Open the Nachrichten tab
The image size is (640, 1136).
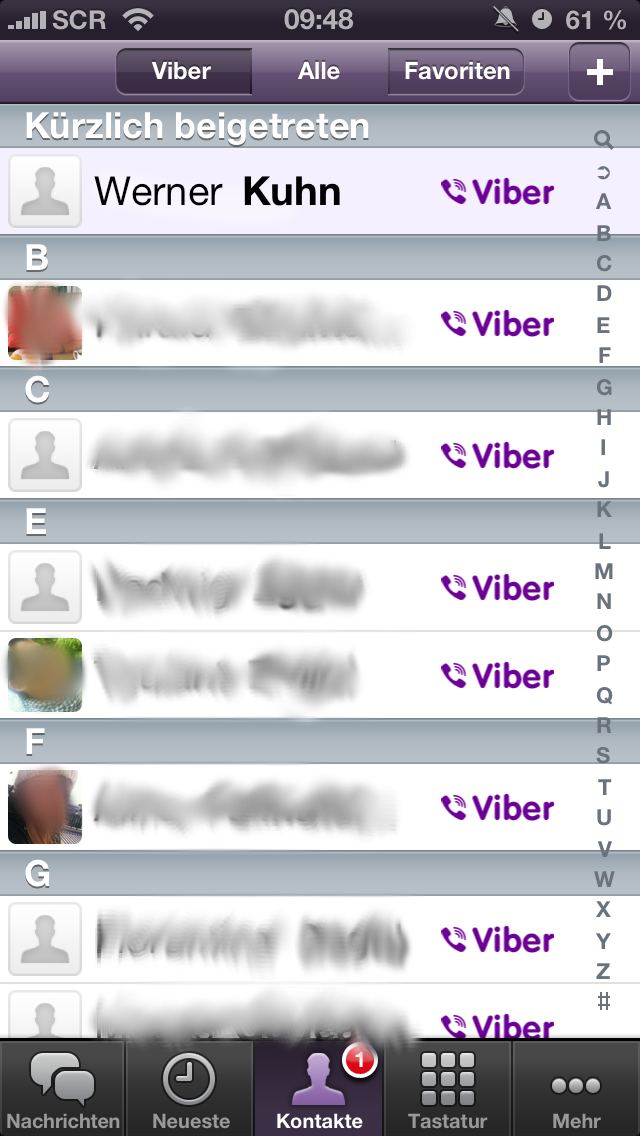click(x=63, y=1089)
